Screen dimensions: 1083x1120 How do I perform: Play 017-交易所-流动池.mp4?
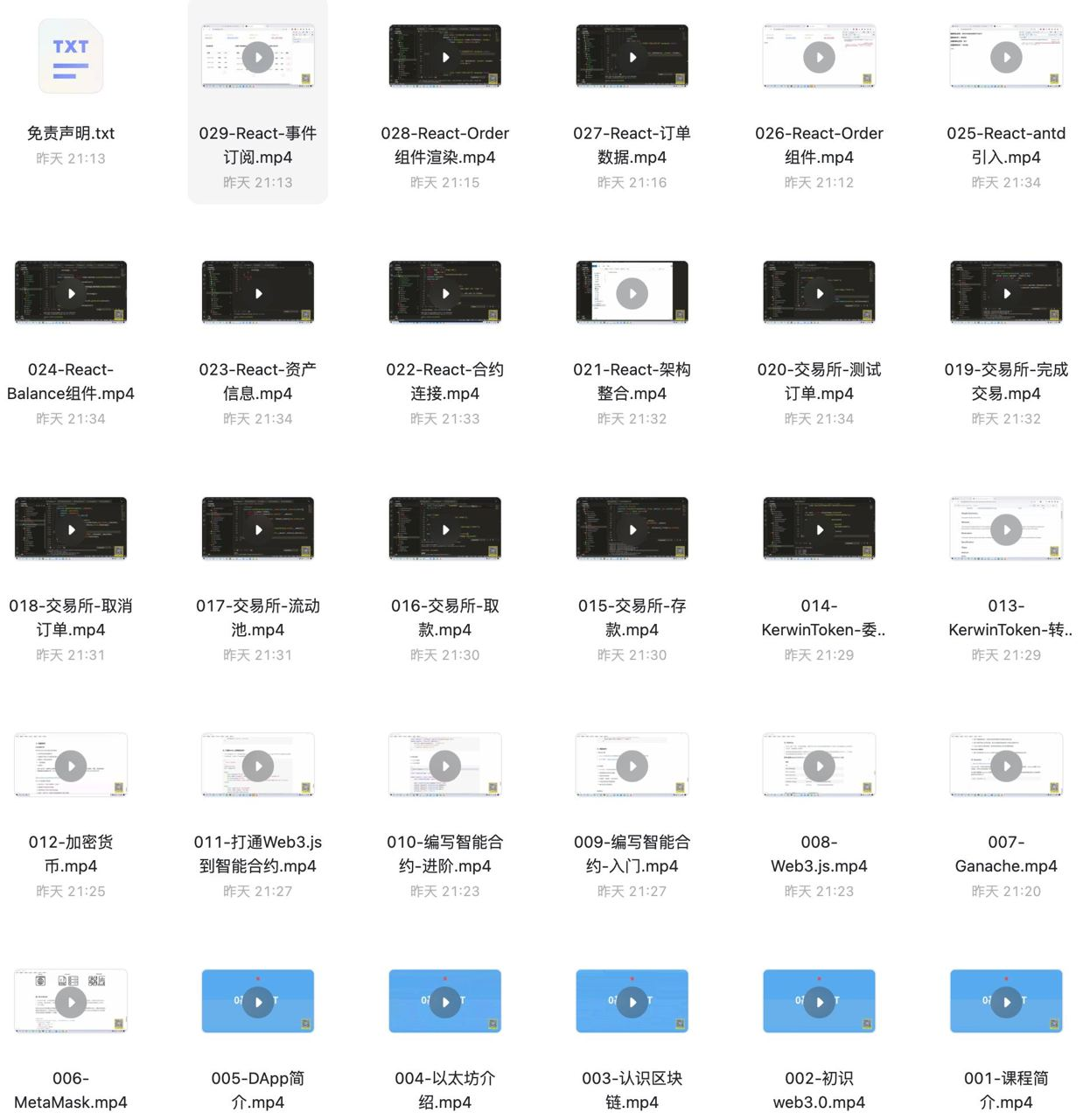pos(258,530)
